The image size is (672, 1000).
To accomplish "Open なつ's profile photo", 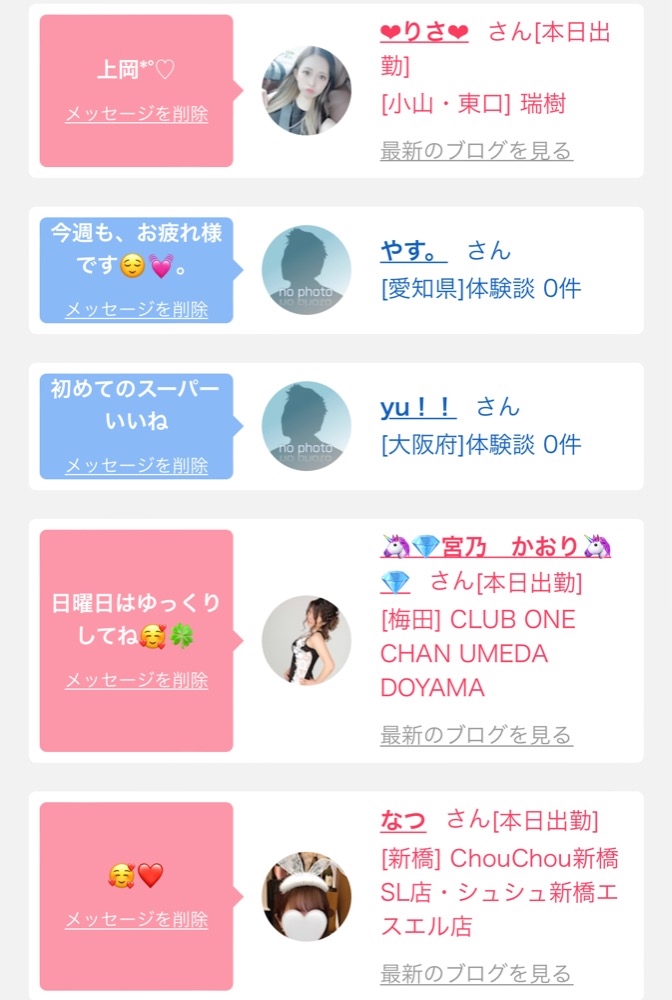I will (x=307, y=897).
